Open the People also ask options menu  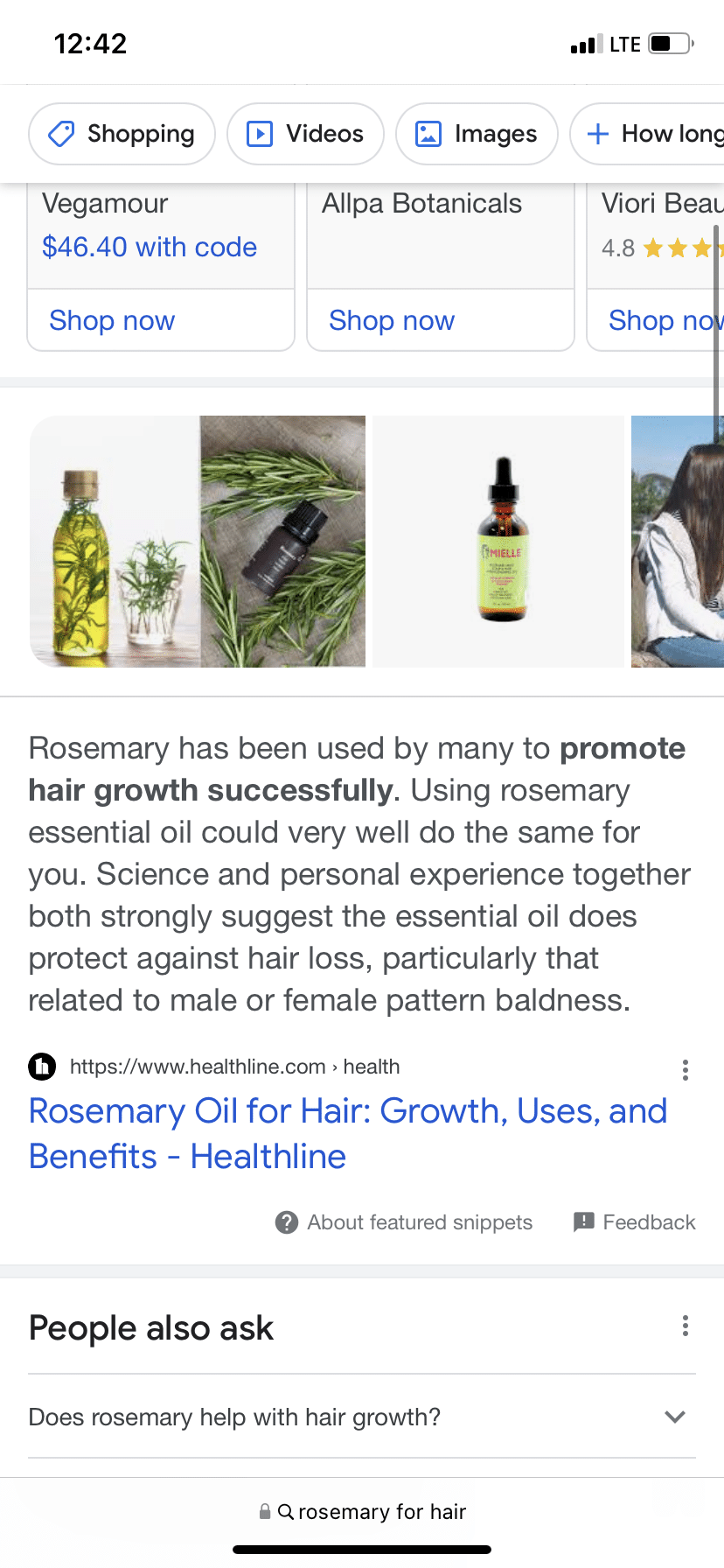(685, 1326)
